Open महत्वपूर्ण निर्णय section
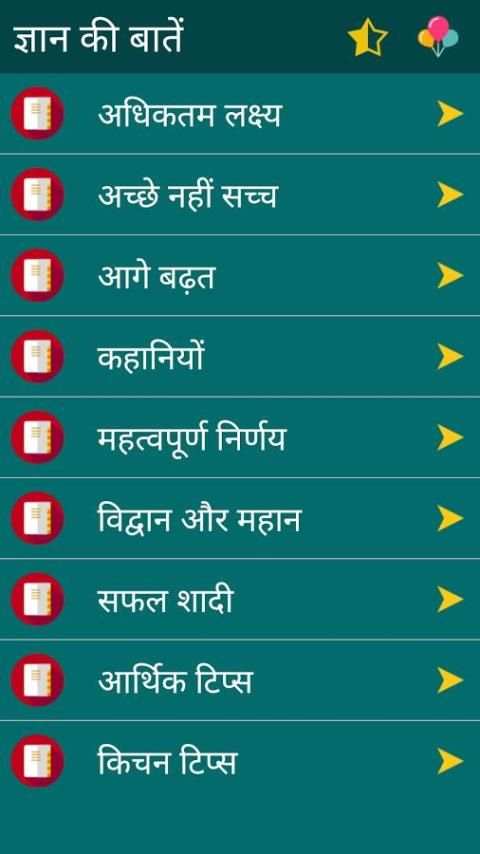The image size is (480, 854). point(240,437)
